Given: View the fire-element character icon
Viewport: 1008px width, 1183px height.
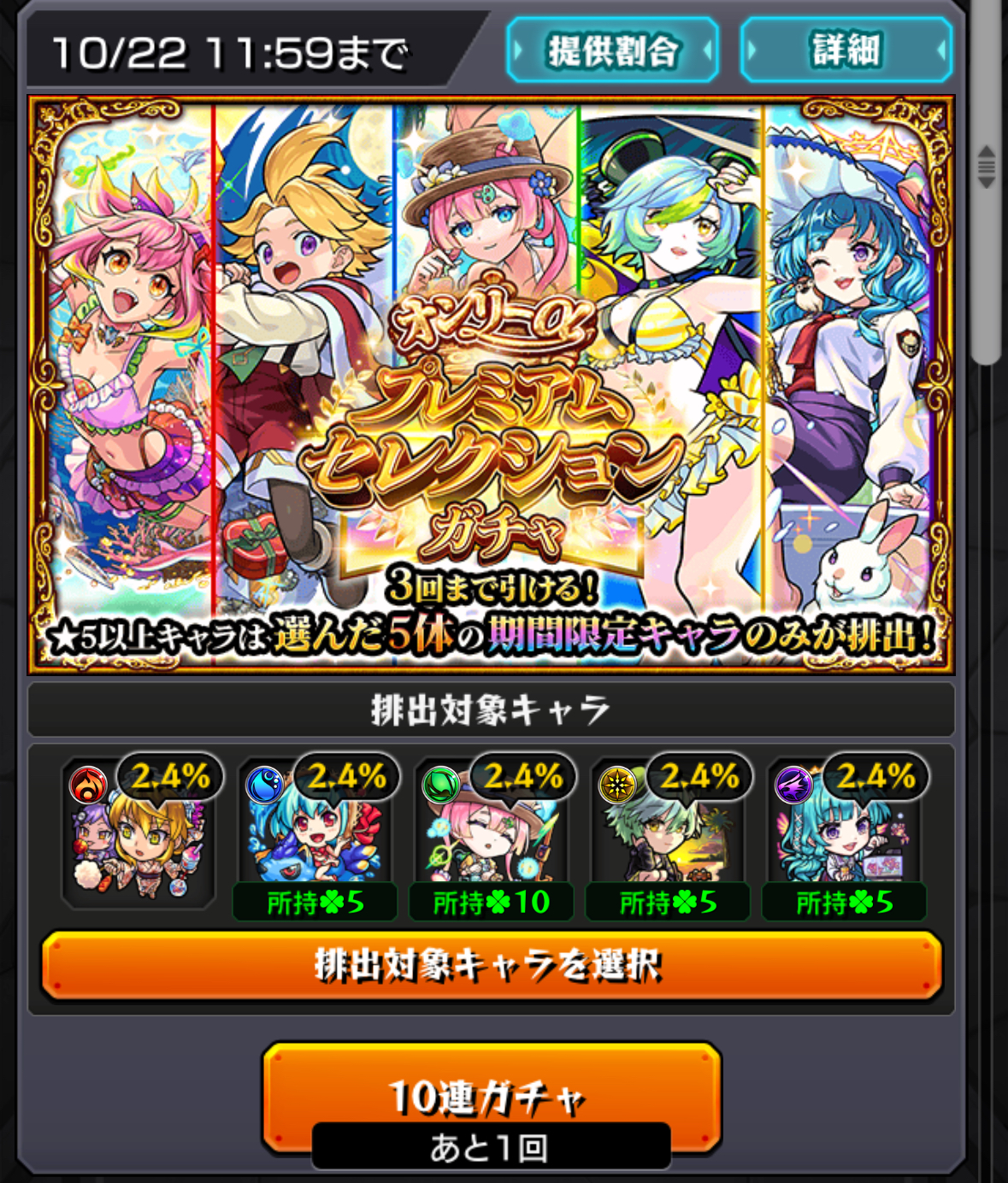Looking at the screenshot, I should 137,833.
